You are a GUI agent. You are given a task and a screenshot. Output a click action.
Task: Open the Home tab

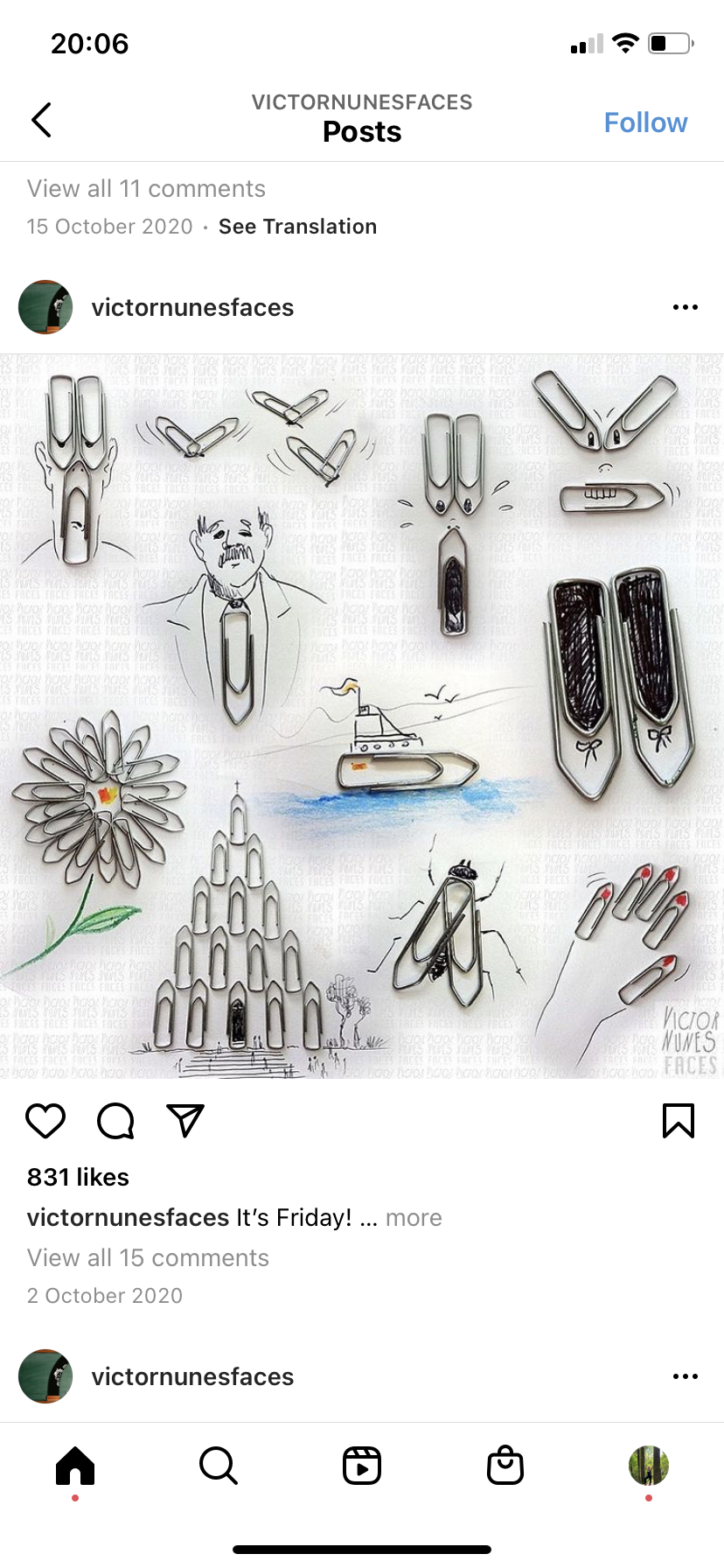75,1466
